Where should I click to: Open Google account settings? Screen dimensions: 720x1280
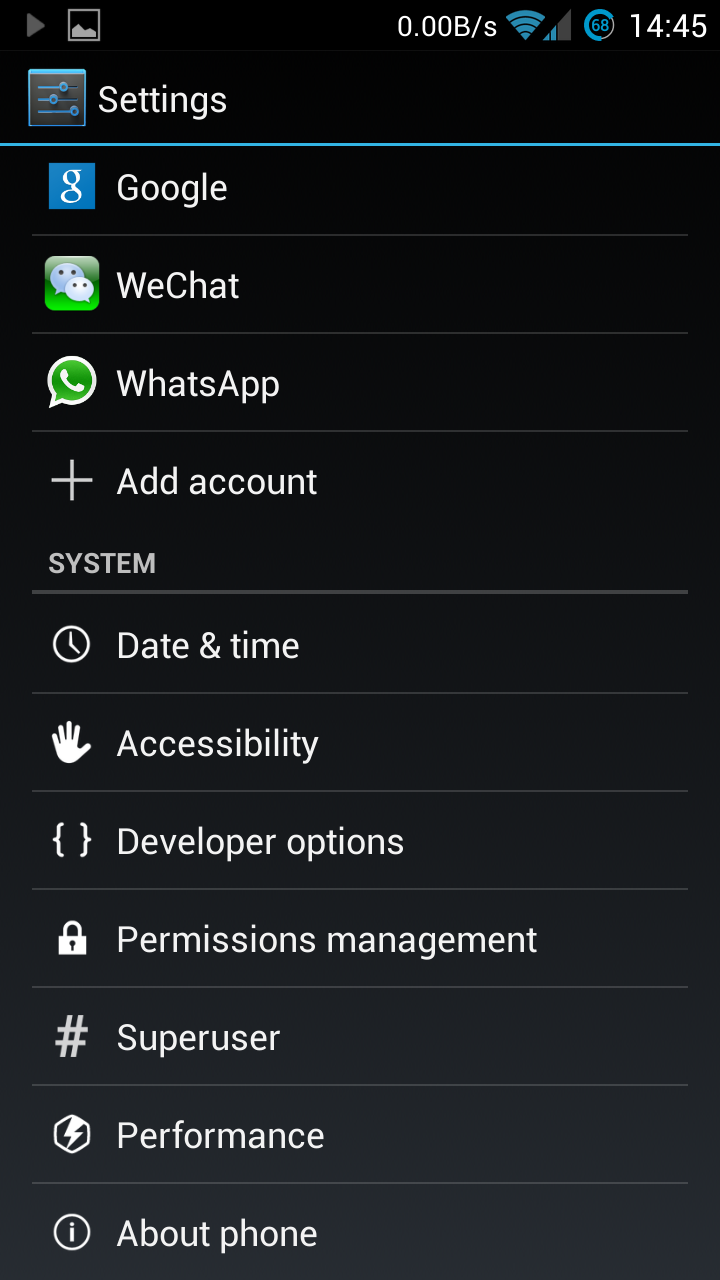360,188
